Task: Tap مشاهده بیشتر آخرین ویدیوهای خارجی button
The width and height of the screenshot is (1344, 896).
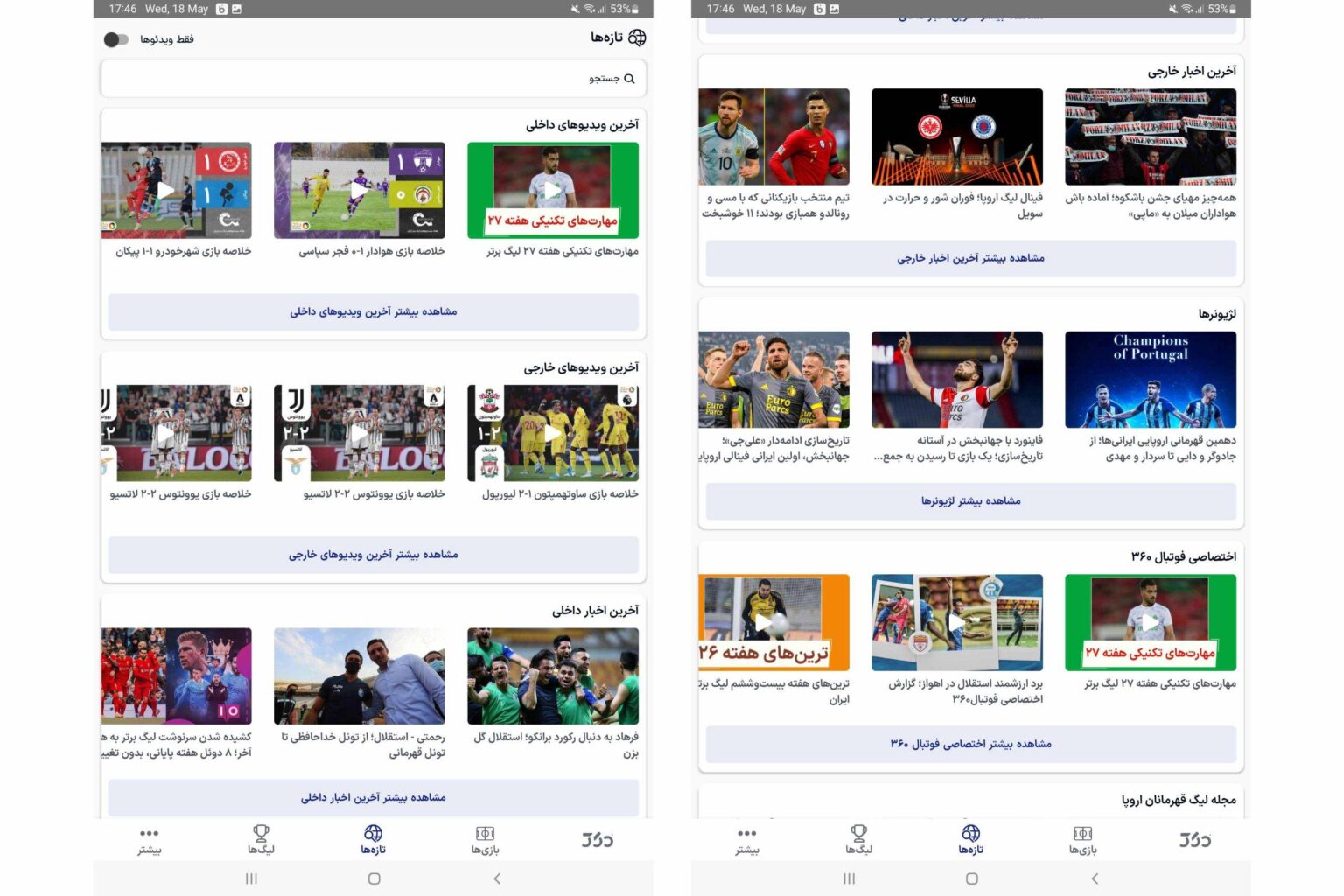Action: click(374, 555)
